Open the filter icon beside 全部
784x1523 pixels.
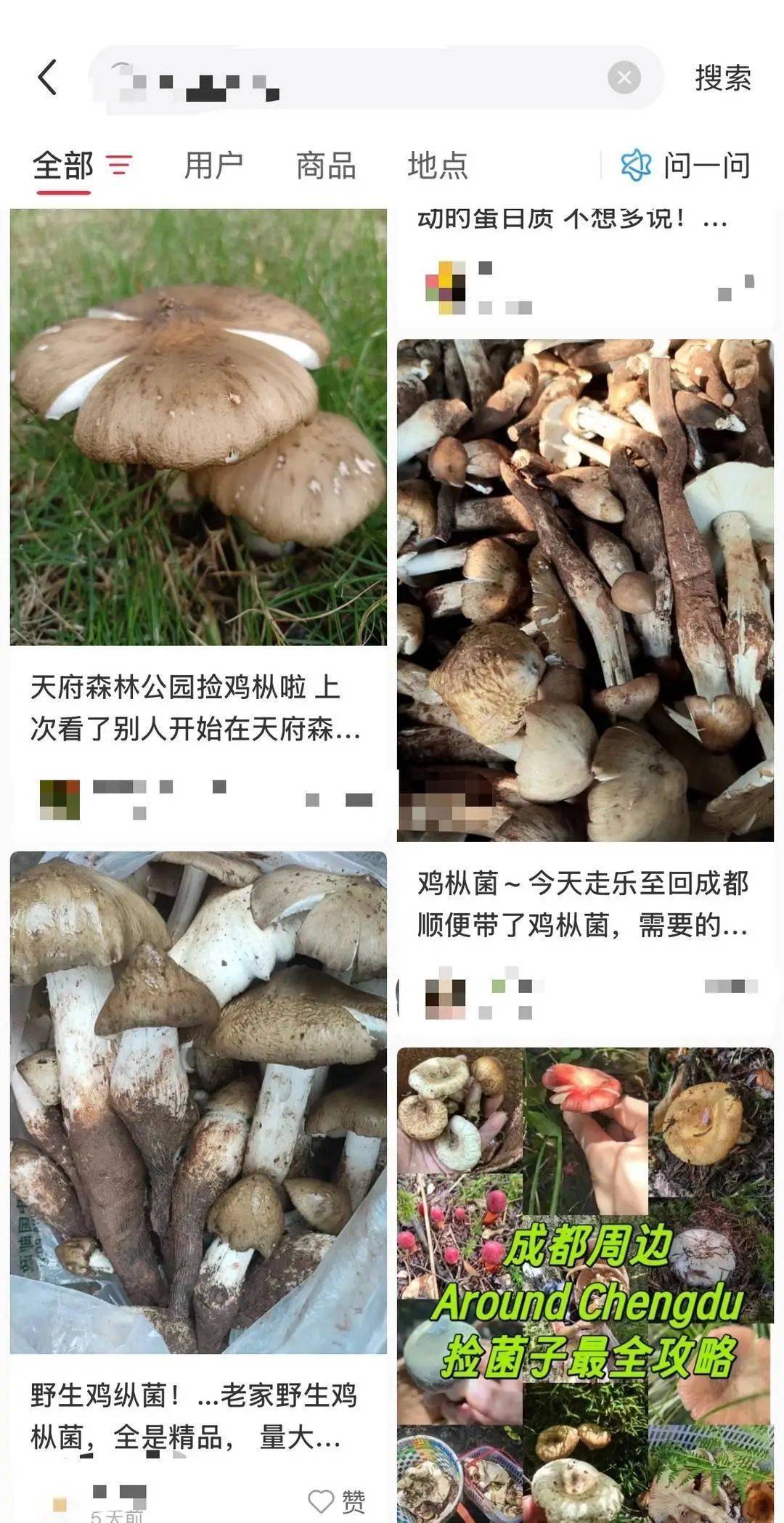pos(120,166)
